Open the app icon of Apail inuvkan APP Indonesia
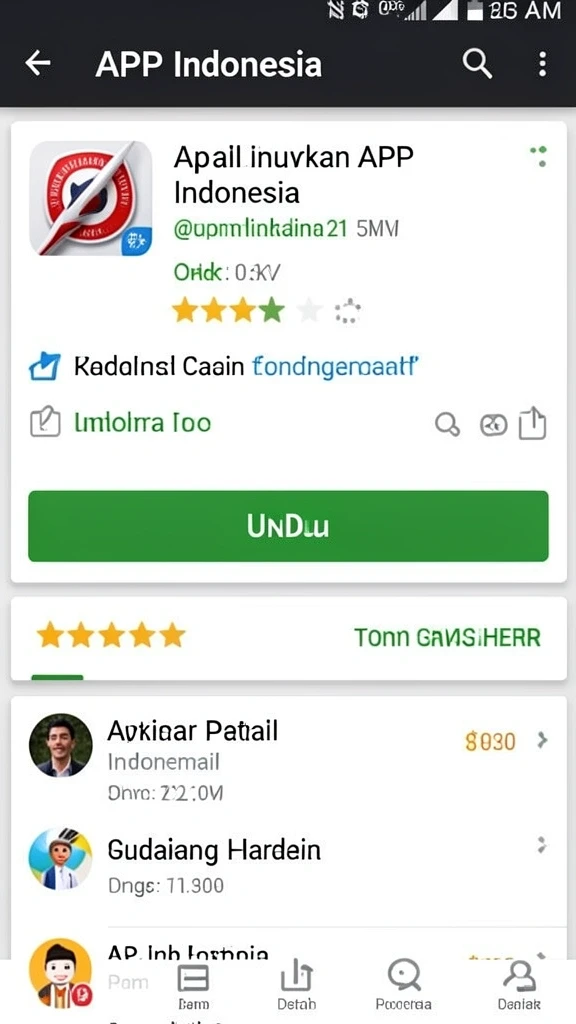The height and width of the screenshot is (1024, 576). click(x=91, y=198)
